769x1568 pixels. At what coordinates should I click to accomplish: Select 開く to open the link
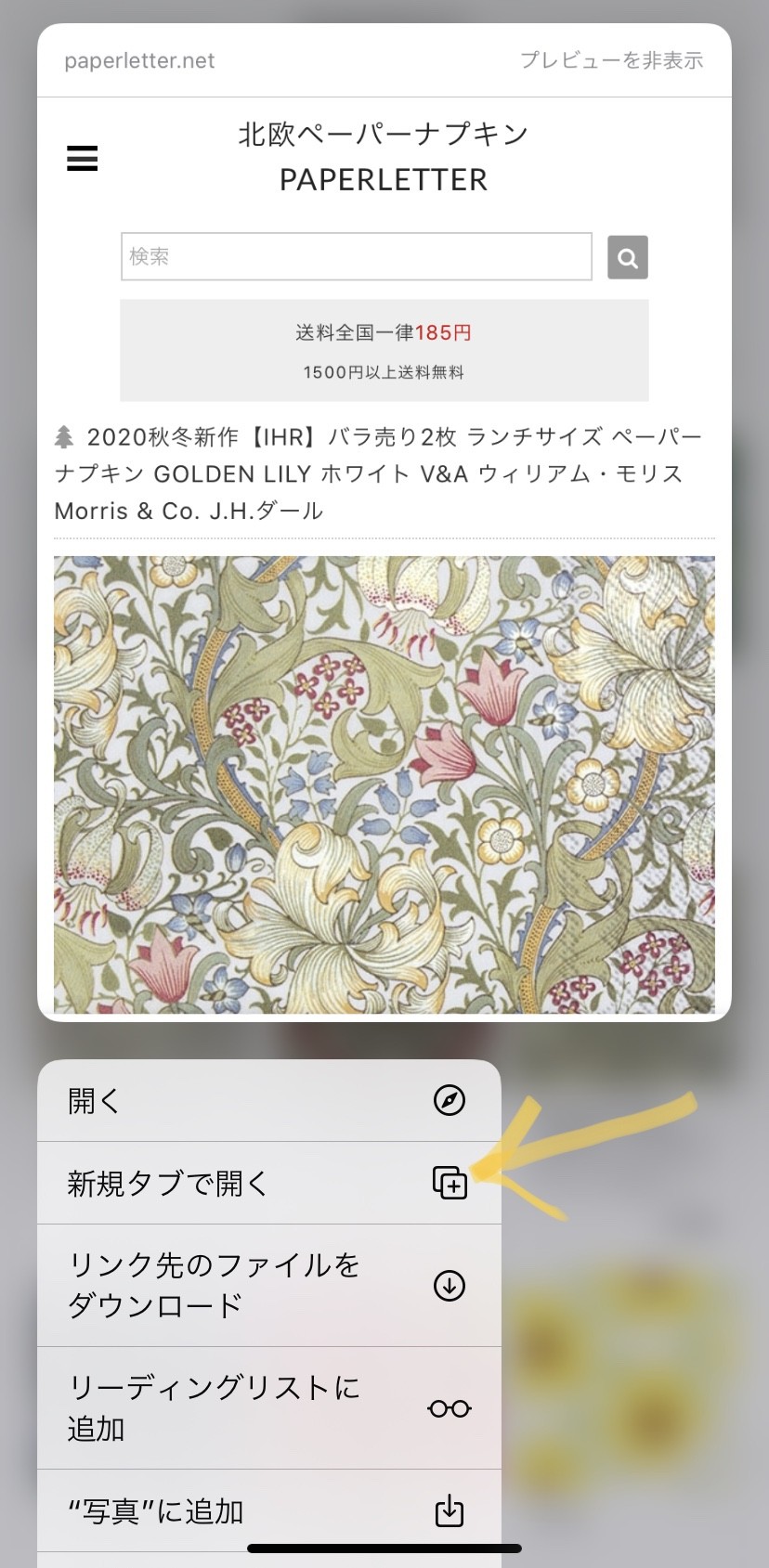tap(268, 1101)
